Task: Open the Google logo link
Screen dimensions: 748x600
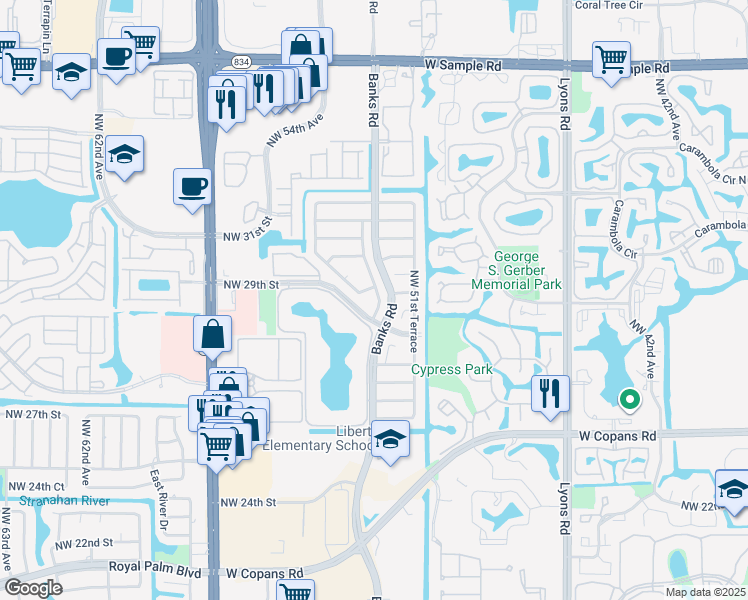Action: point(33,588)
